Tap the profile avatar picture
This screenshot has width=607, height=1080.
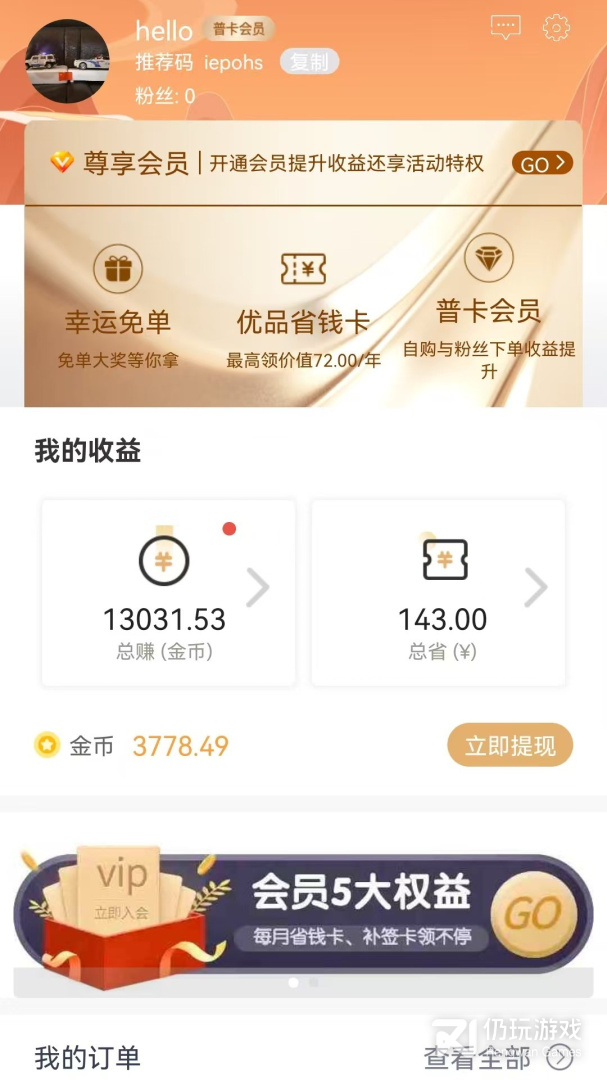click(x=67, y=61)
